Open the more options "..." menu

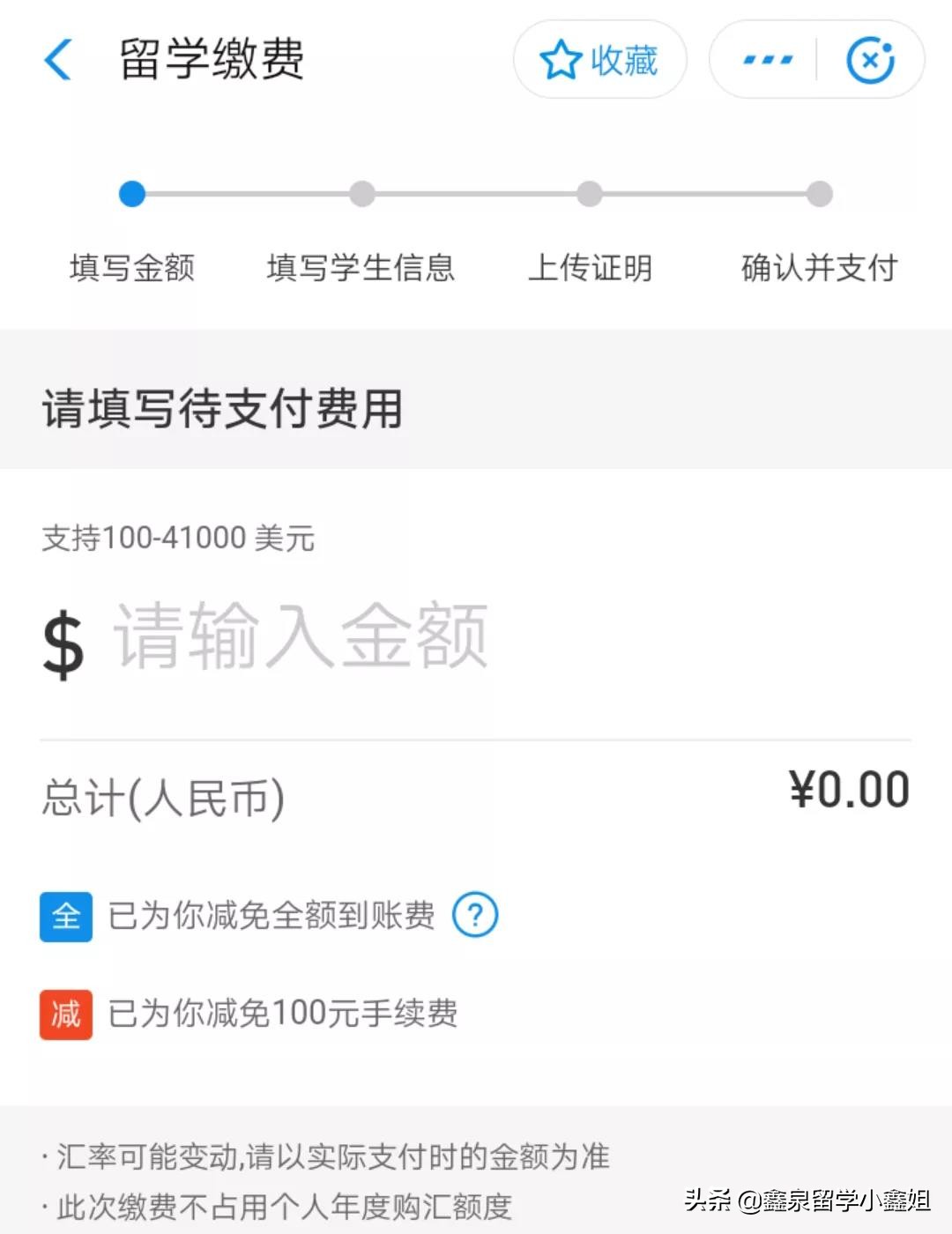tap(765, 59)
